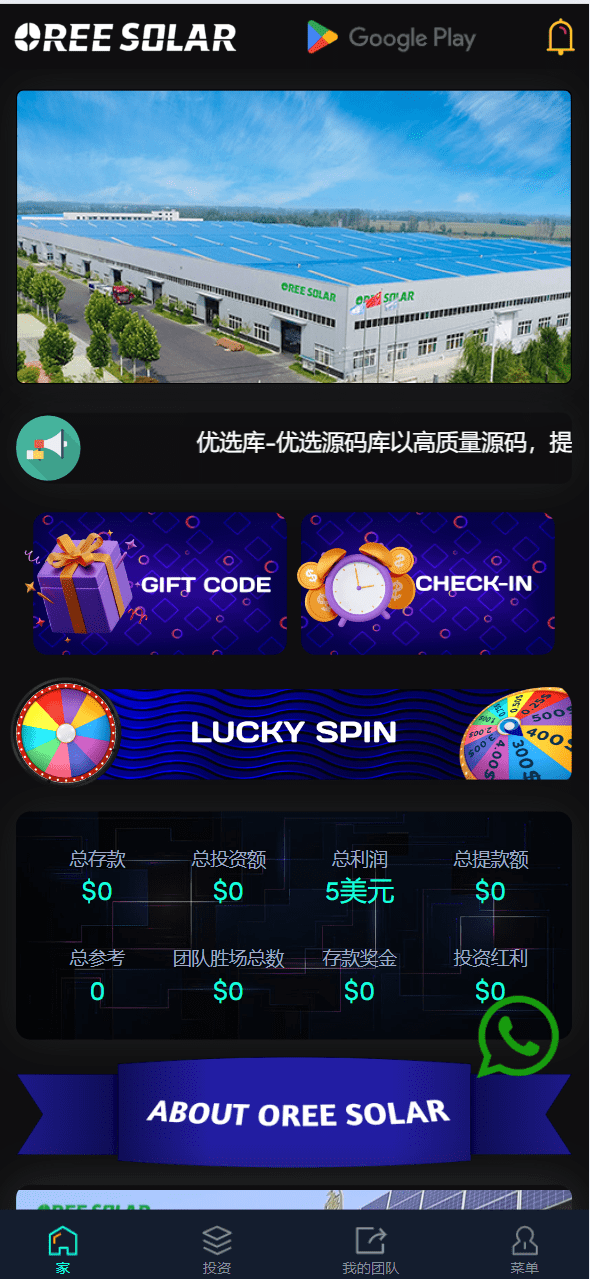
Task: Open the Lucky Spin banner
Action: point(294,733)
